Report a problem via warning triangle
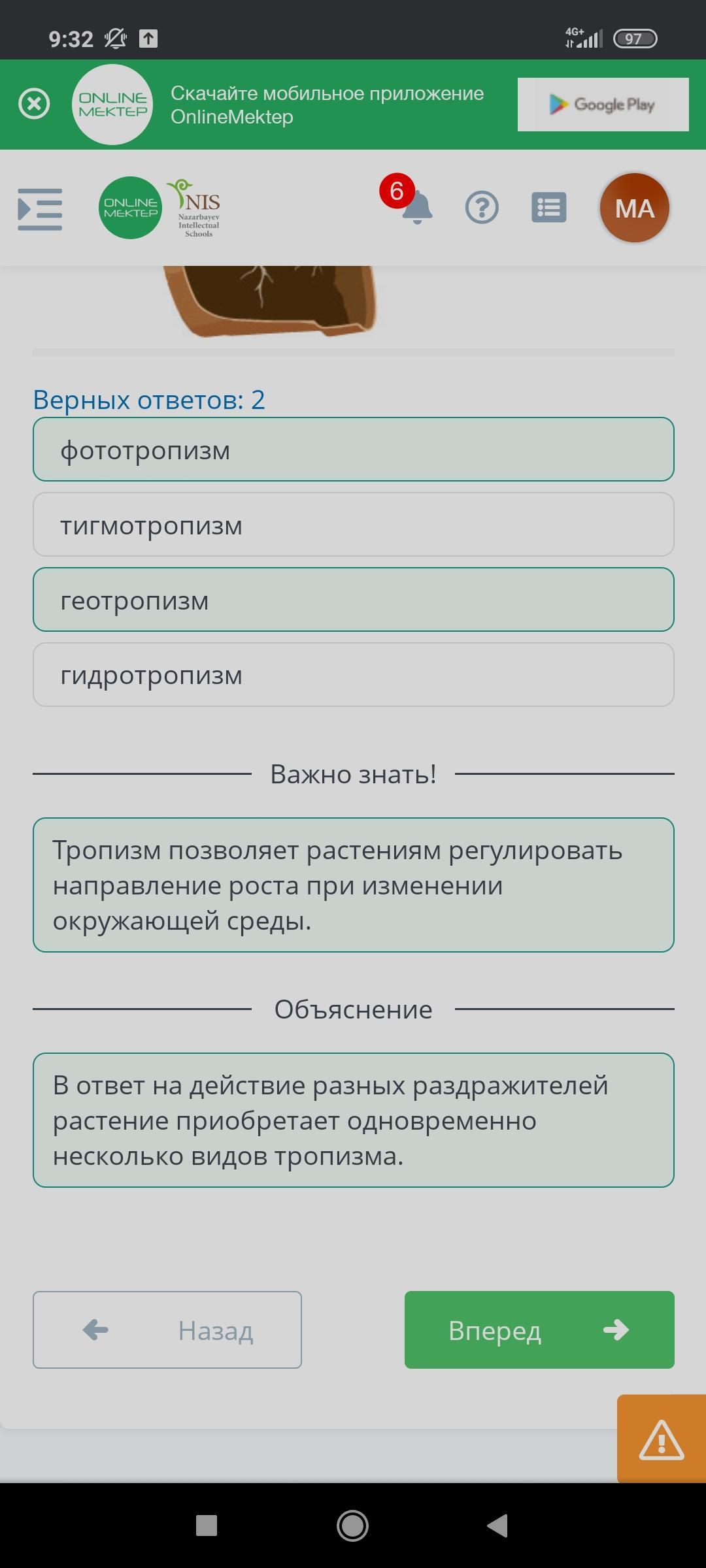 click(661, 1439)
